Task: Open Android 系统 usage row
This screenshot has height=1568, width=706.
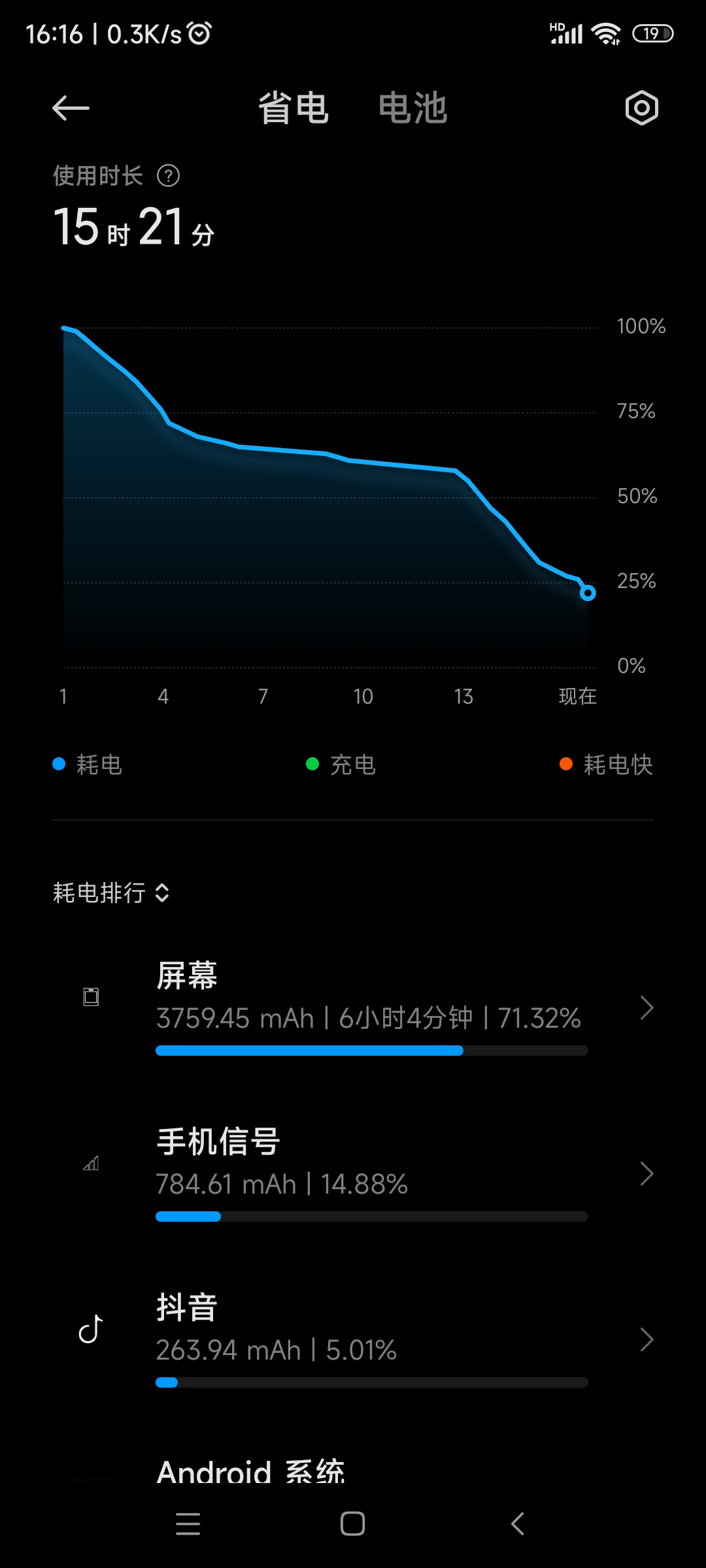Action: pyautogui.click(x=353, y=1471)
